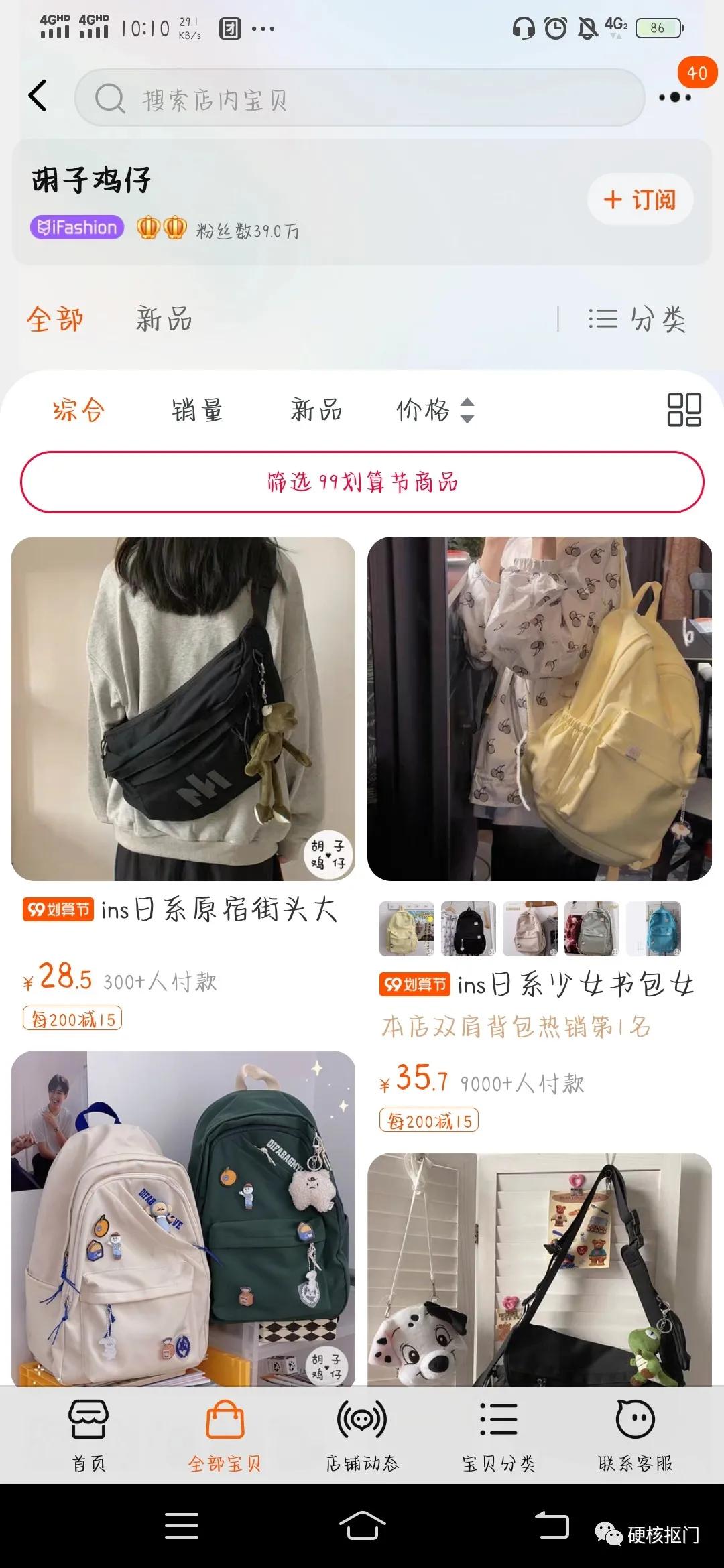Tap the back arrow to leave the shop

click(38, 95)
